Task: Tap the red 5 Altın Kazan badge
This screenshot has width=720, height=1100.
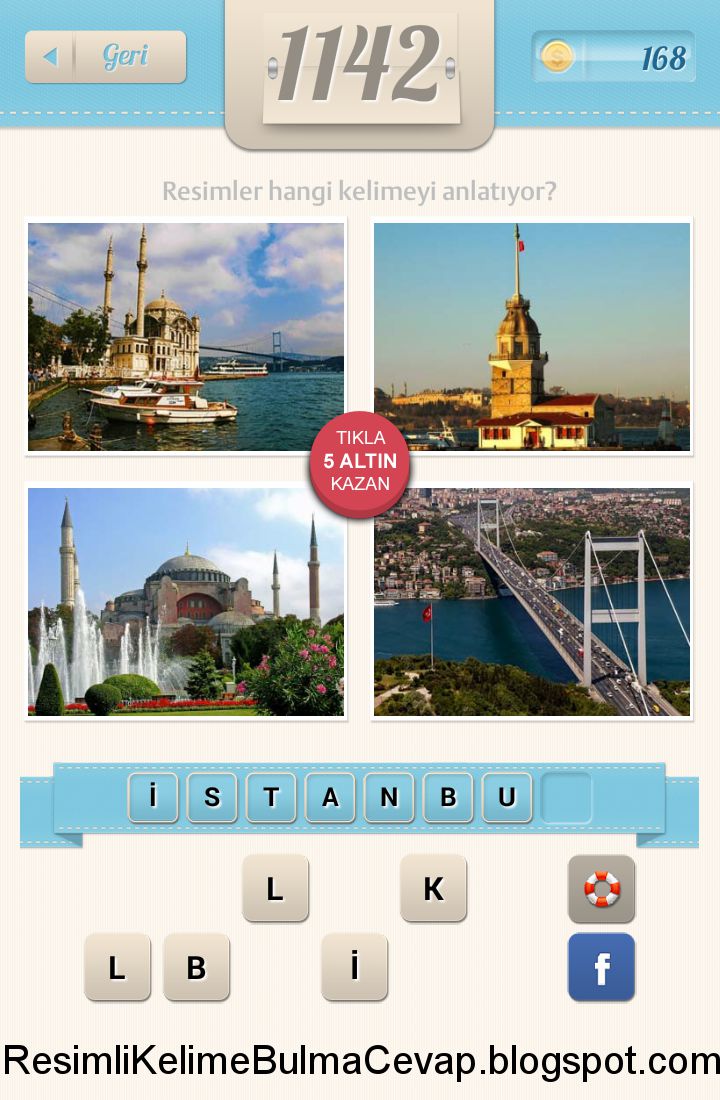Action: (360, 464)
